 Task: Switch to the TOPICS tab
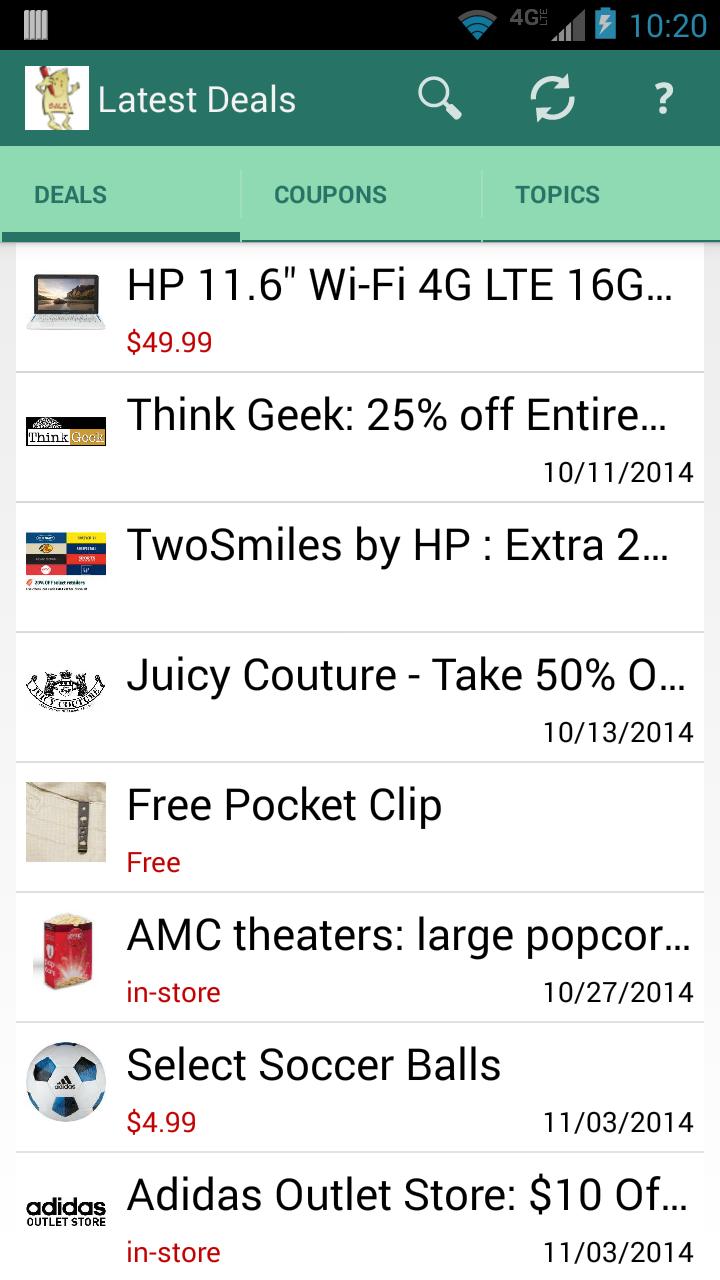pos(557,194)
